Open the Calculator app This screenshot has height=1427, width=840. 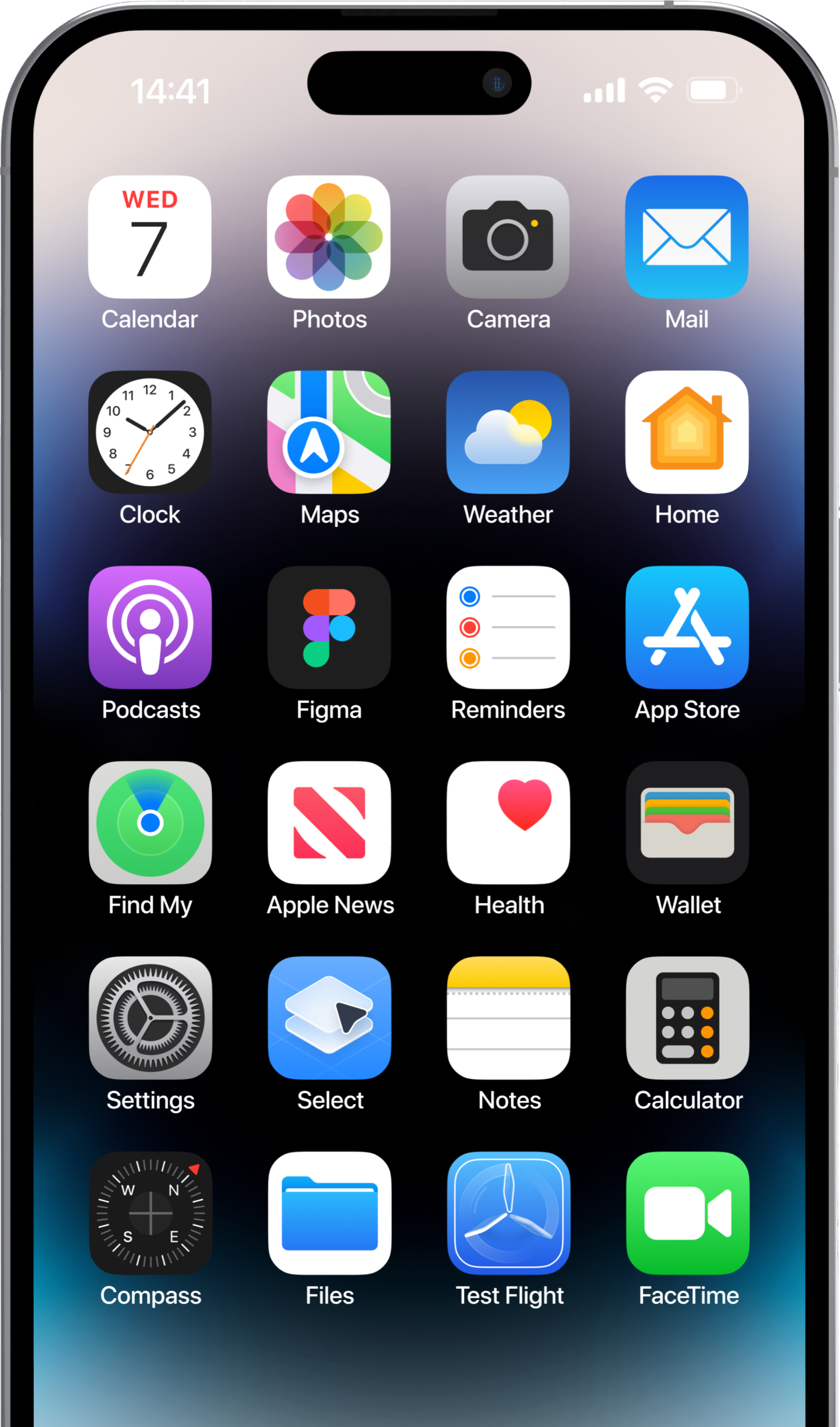click(687, 1018)
